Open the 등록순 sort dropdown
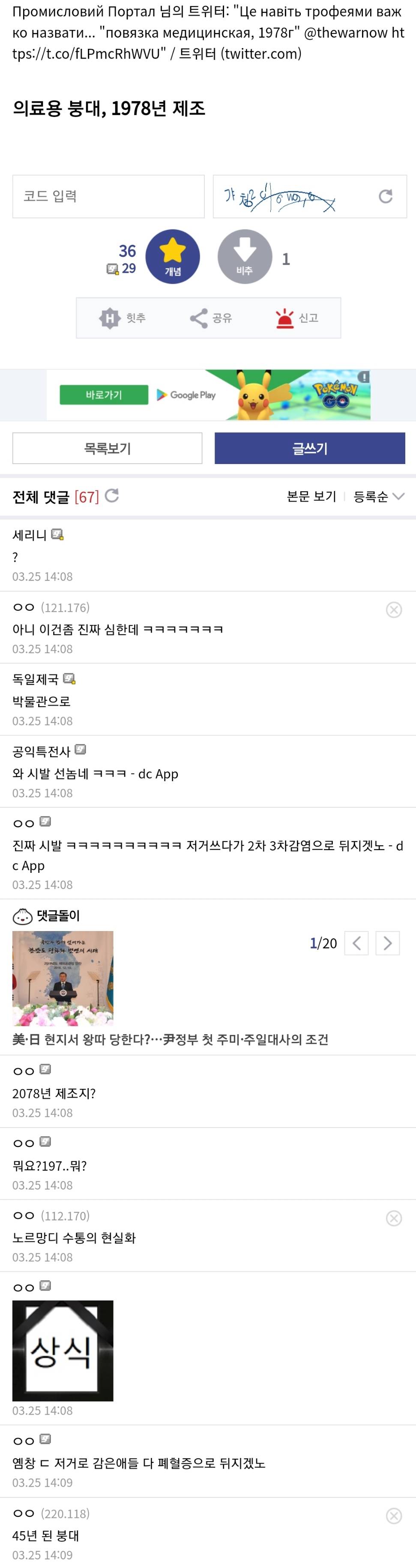Screen dimensions: 416x1568 [378, 497]
